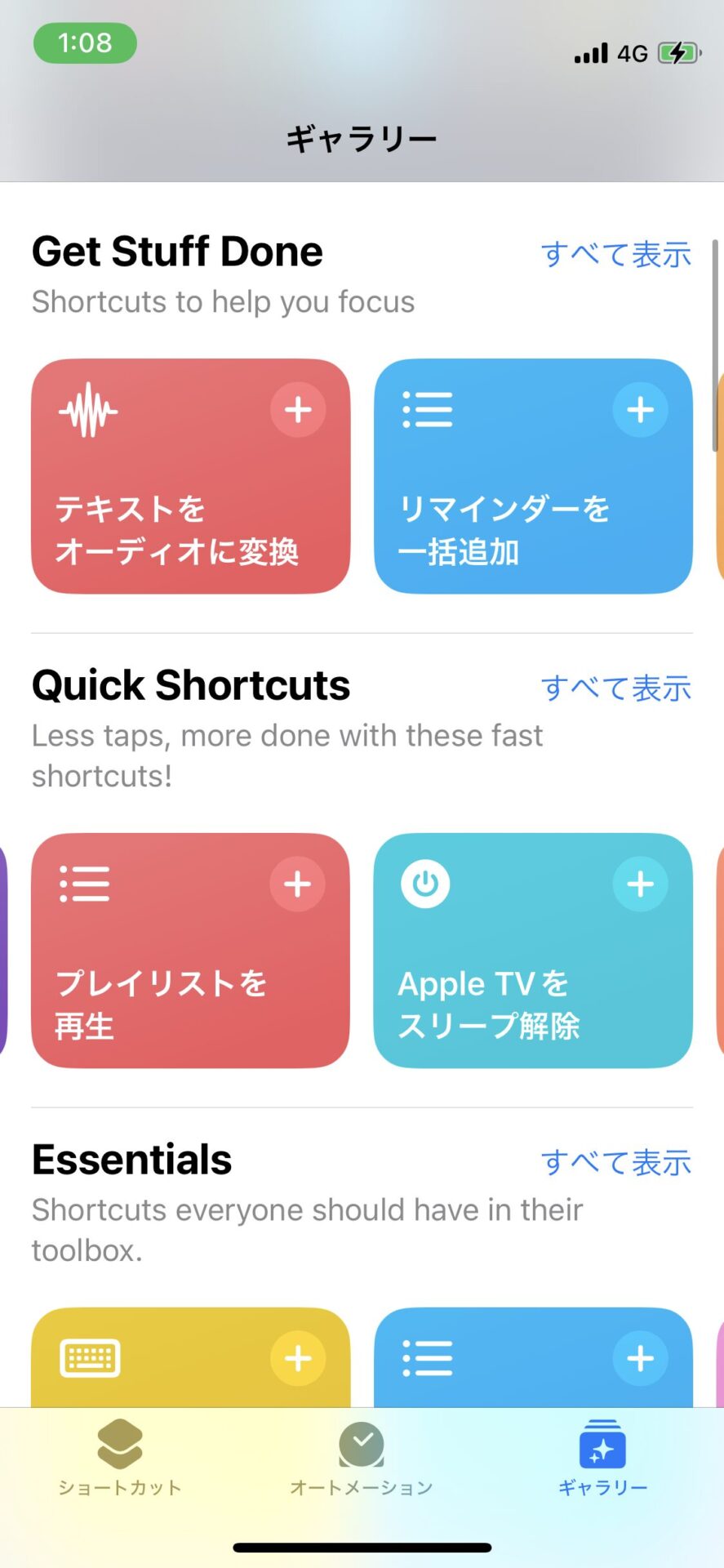Add テキストをオーディオに変換 with its plus icon
The width and height of the screenshot is (724, 1568).
pos(298,410)
